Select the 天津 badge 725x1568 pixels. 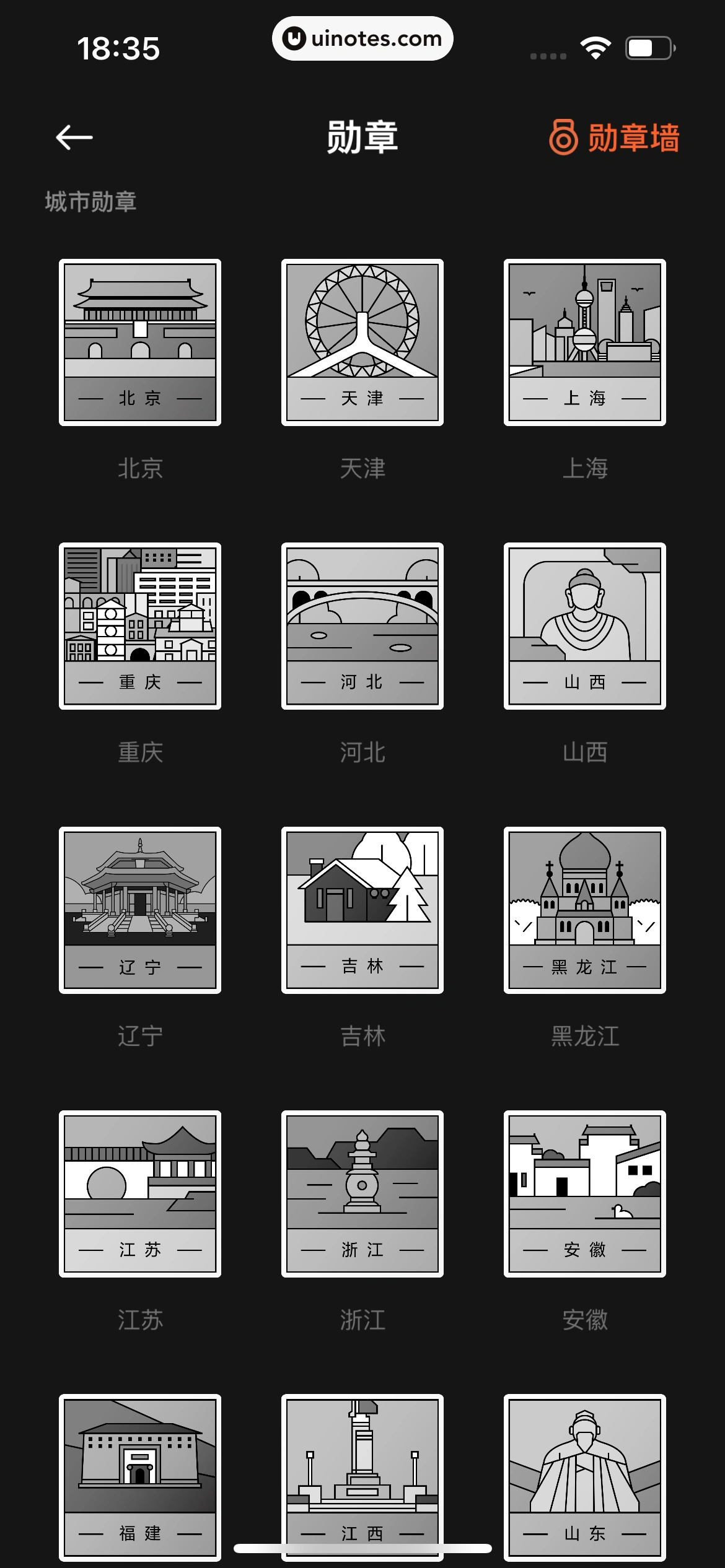[362, 342]
